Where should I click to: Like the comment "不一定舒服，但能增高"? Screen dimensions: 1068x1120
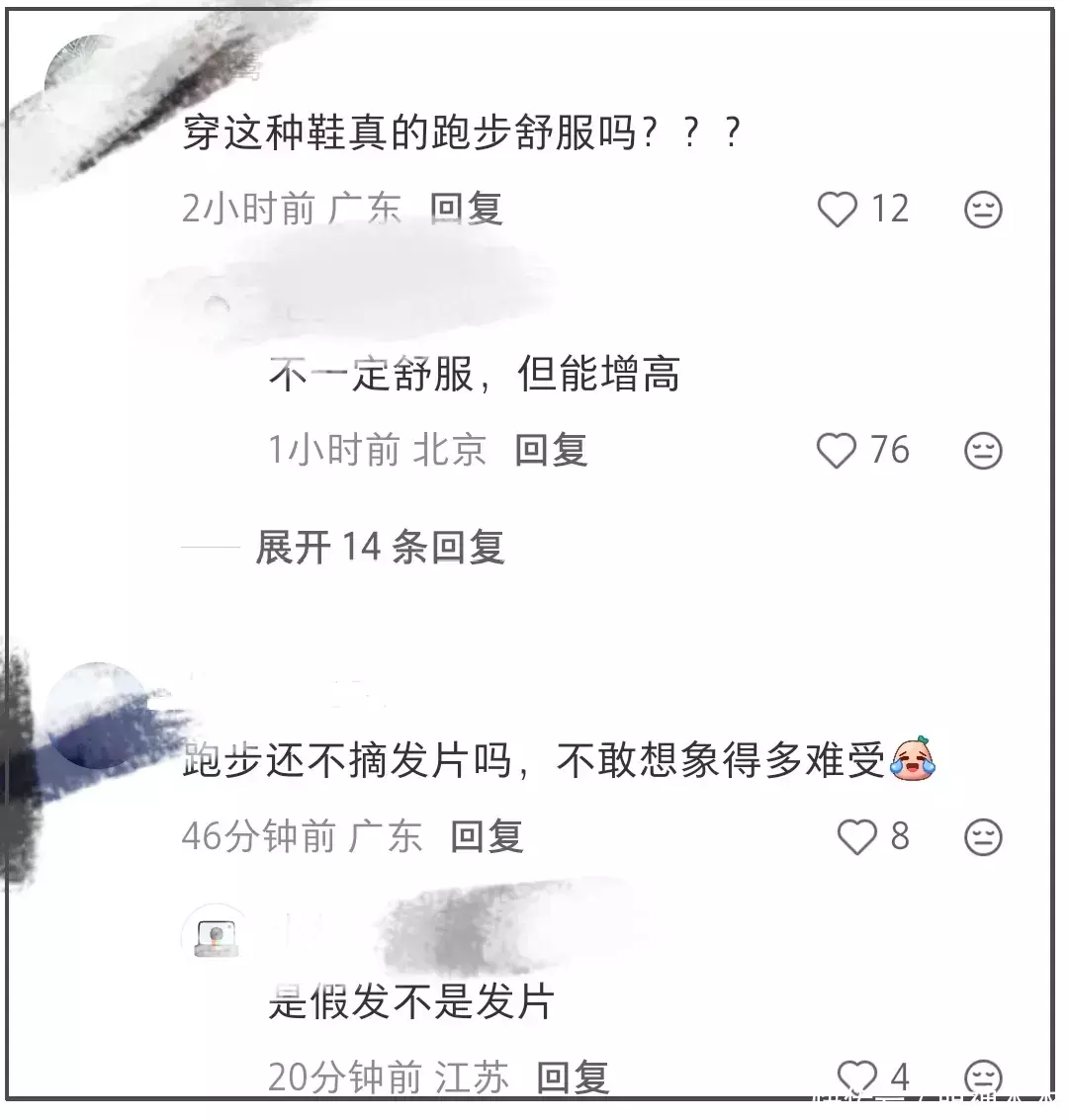click(x=837, y=451)
